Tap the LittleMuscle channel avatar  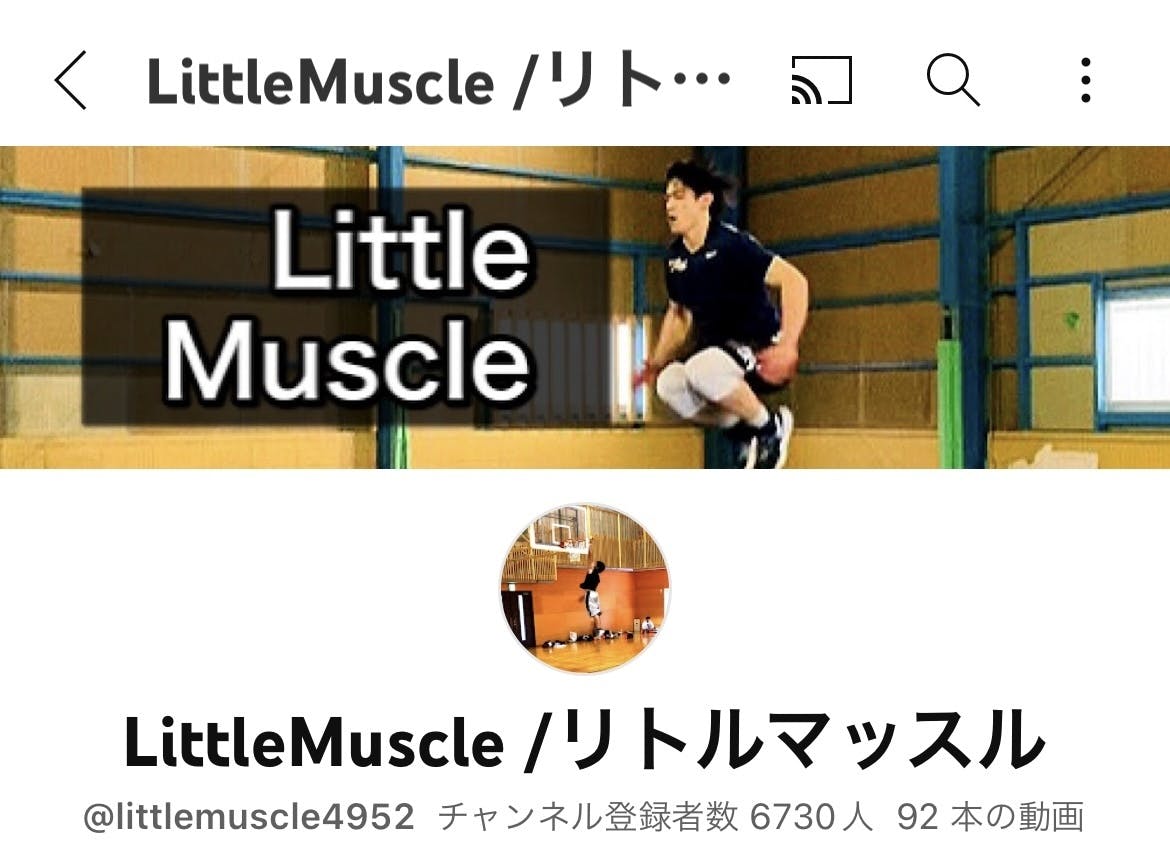(x=585, y=588)
